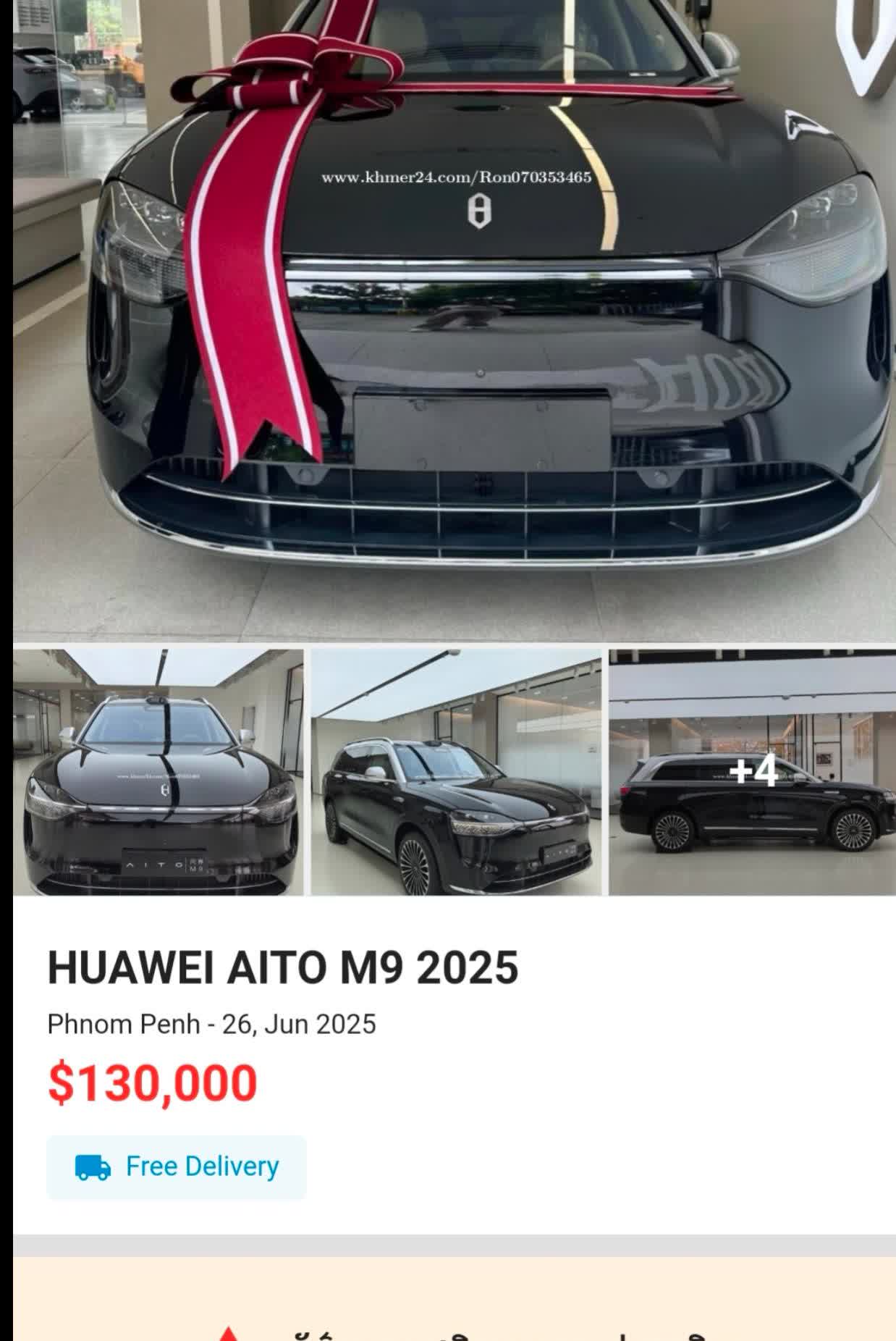Image resolution: width=896 pixels, height=1341 pixels.
Task: Open the angled-view car thumbnail
Action: coord(456,772)
